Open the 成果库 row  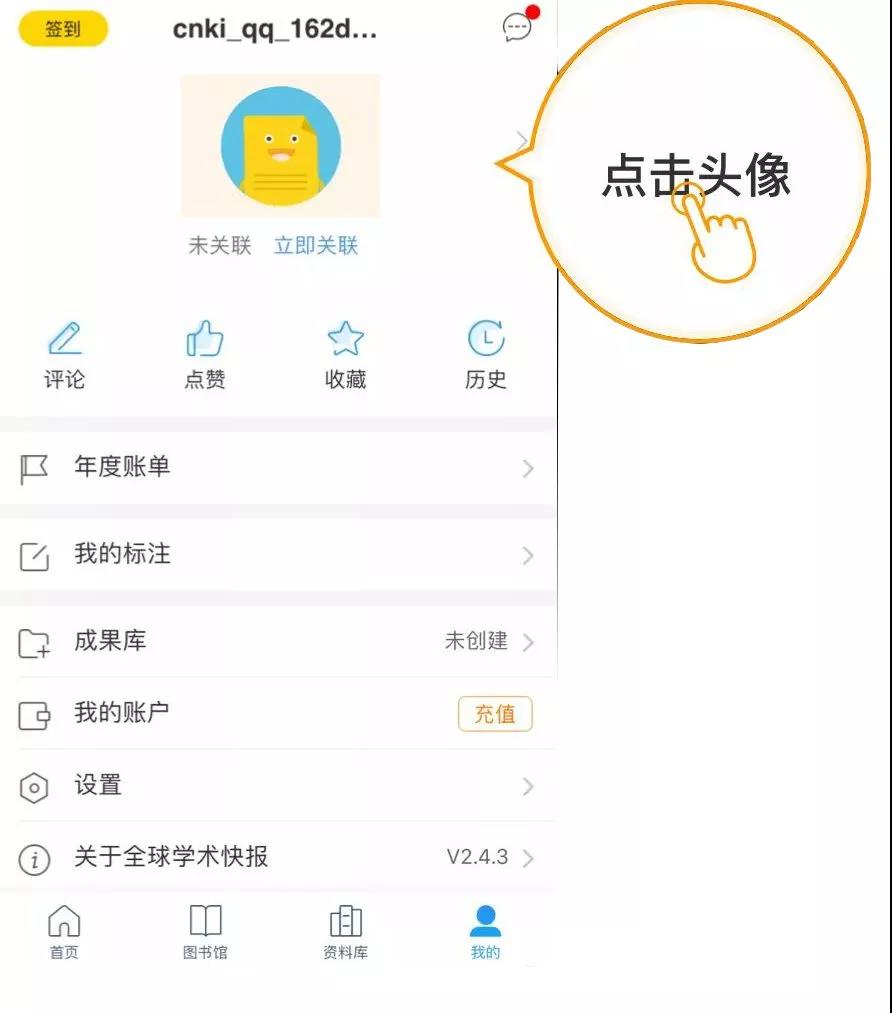[277, 641]
